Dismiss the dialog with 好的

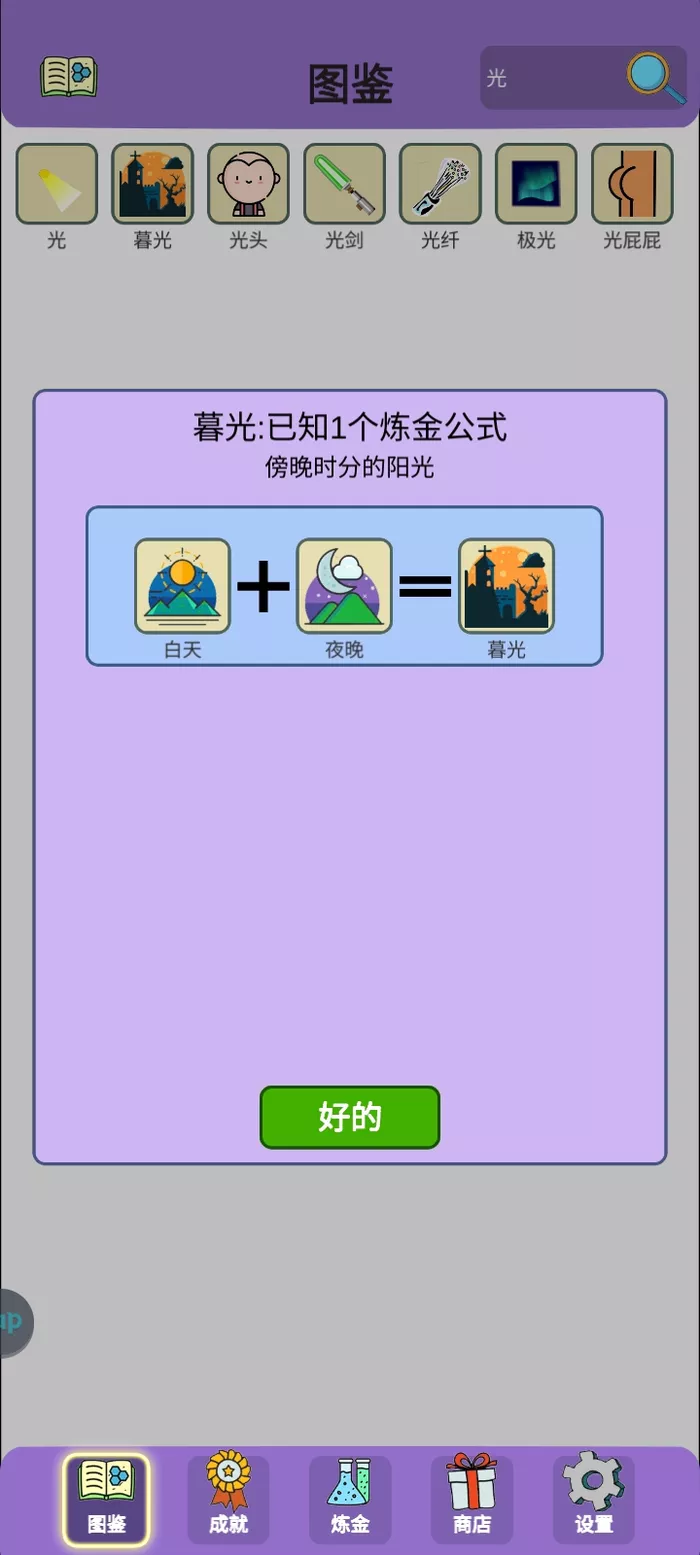click(x=350, y=1117)
